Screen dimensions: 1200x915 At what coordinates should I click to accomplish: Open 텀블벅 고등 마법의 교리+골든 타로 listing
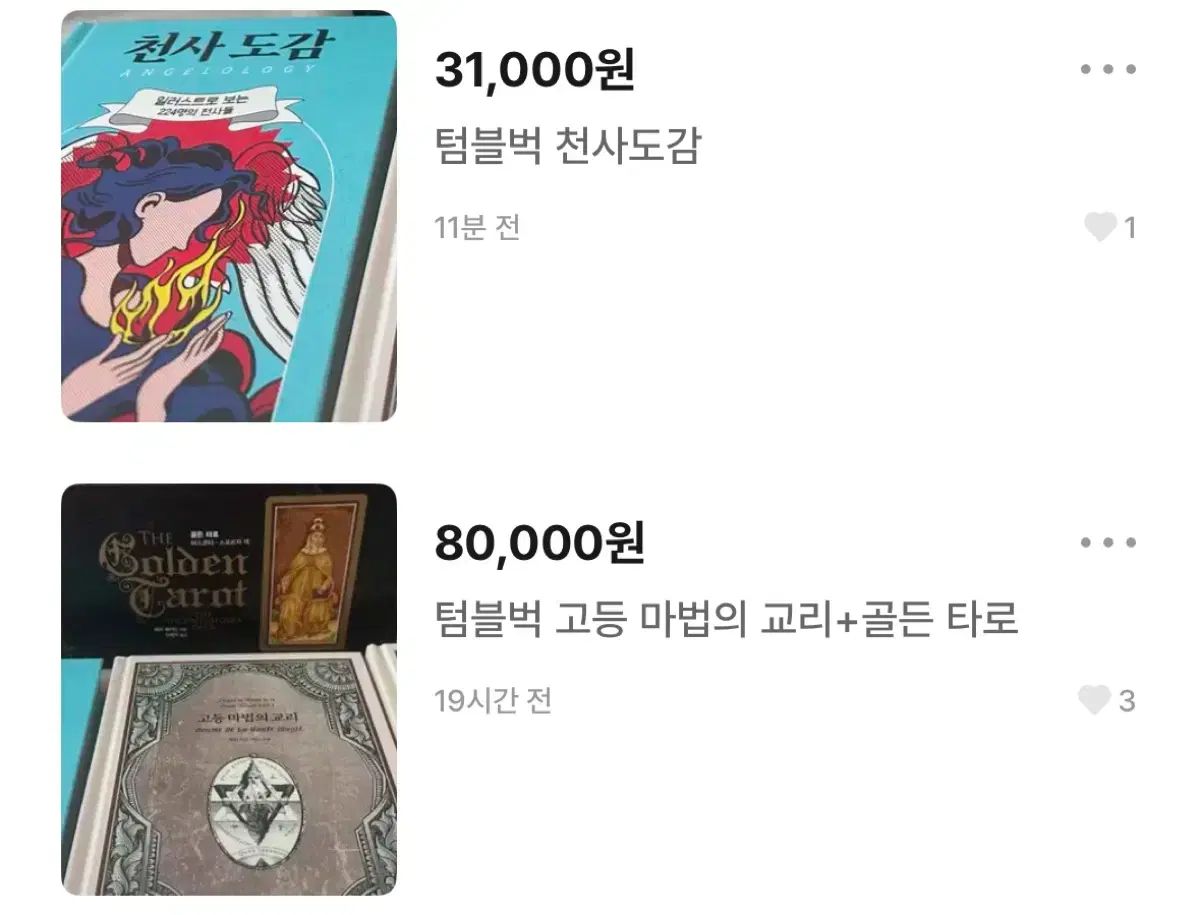[727, 618]
